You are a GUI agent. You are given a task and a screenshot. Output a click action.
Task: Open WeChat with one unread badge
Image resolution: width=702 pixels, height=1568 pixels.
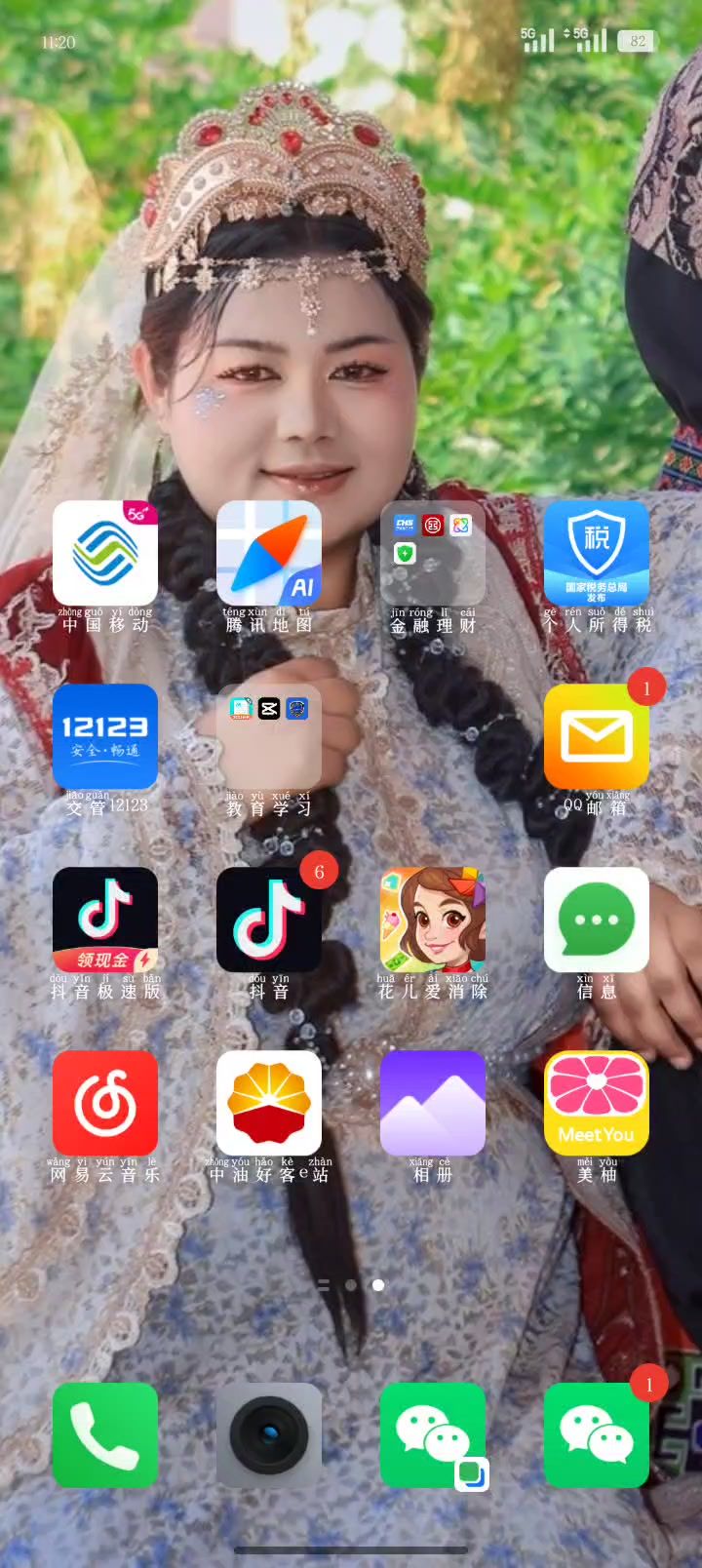pyautogui.click(x=597, y=1434)
